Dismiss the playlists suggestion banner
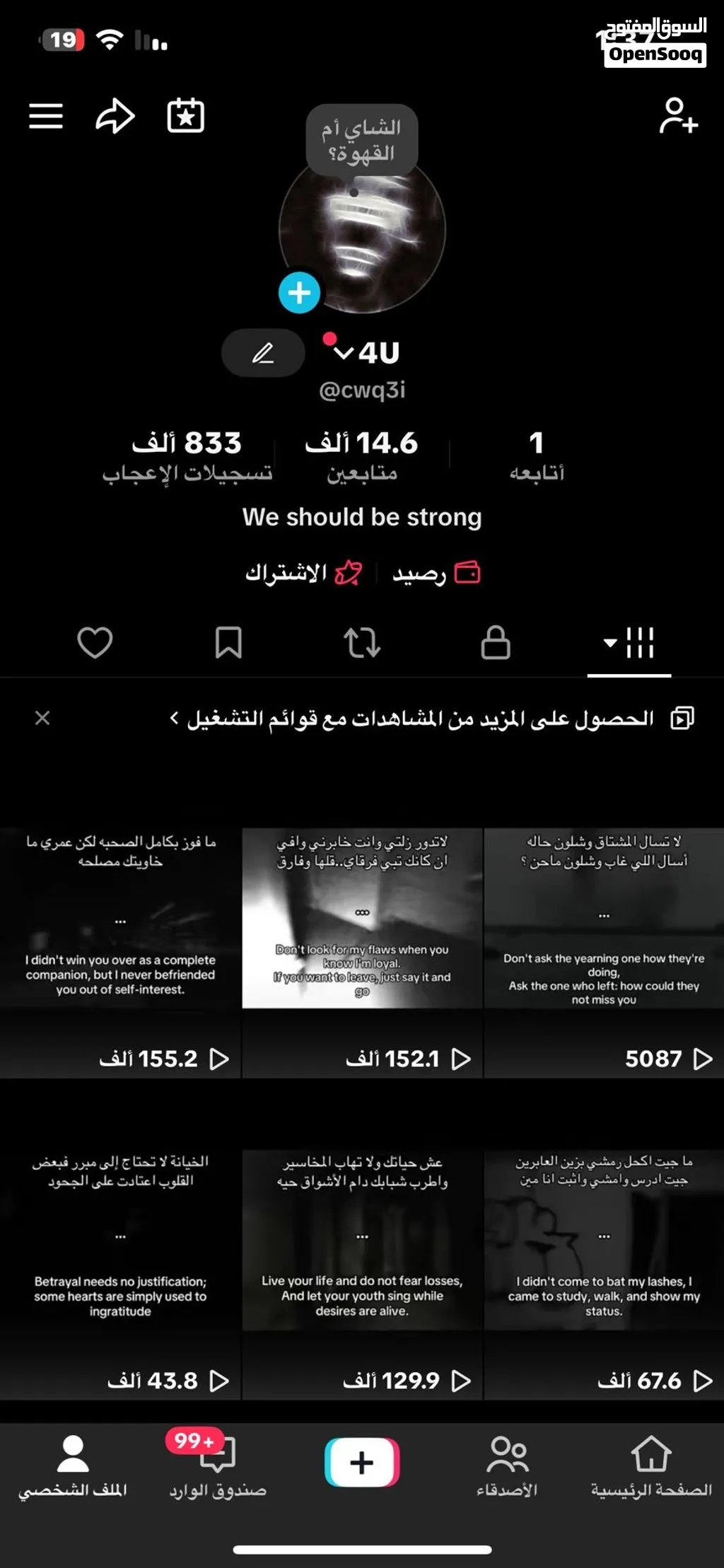The image size is (724, 1568). 42,718
